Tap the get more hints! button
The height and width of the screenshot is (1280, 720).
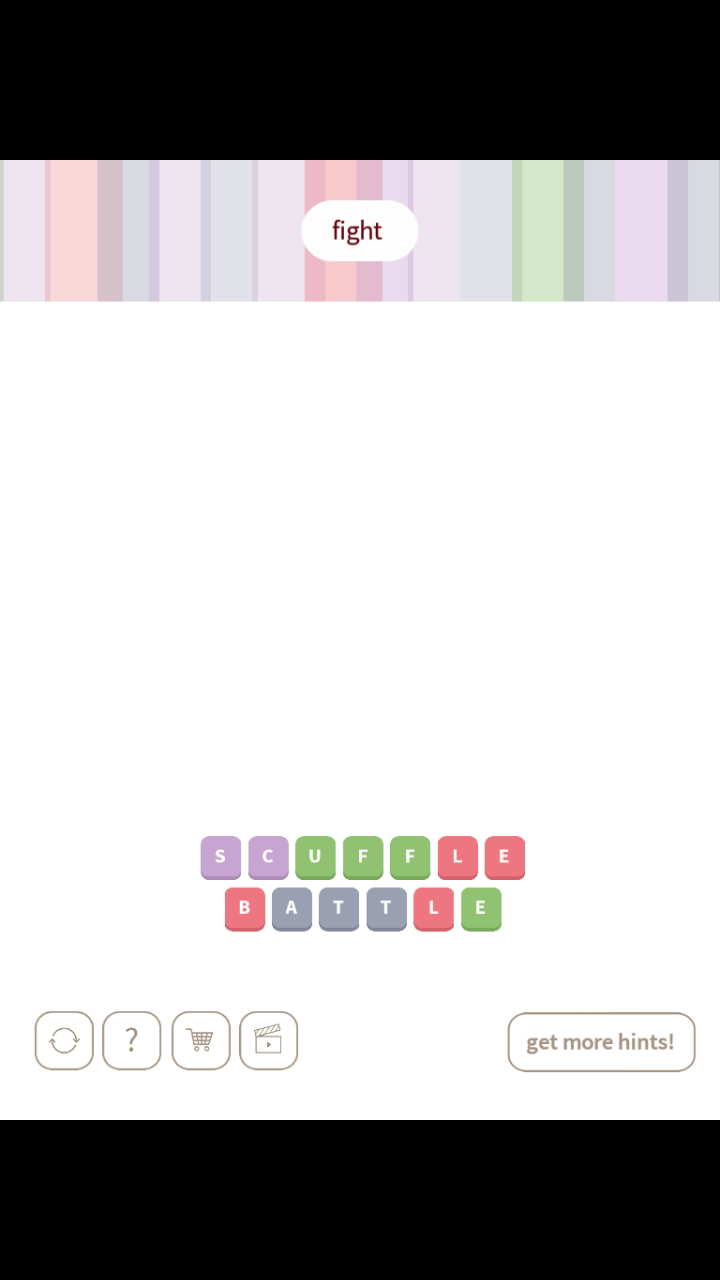601,1042
